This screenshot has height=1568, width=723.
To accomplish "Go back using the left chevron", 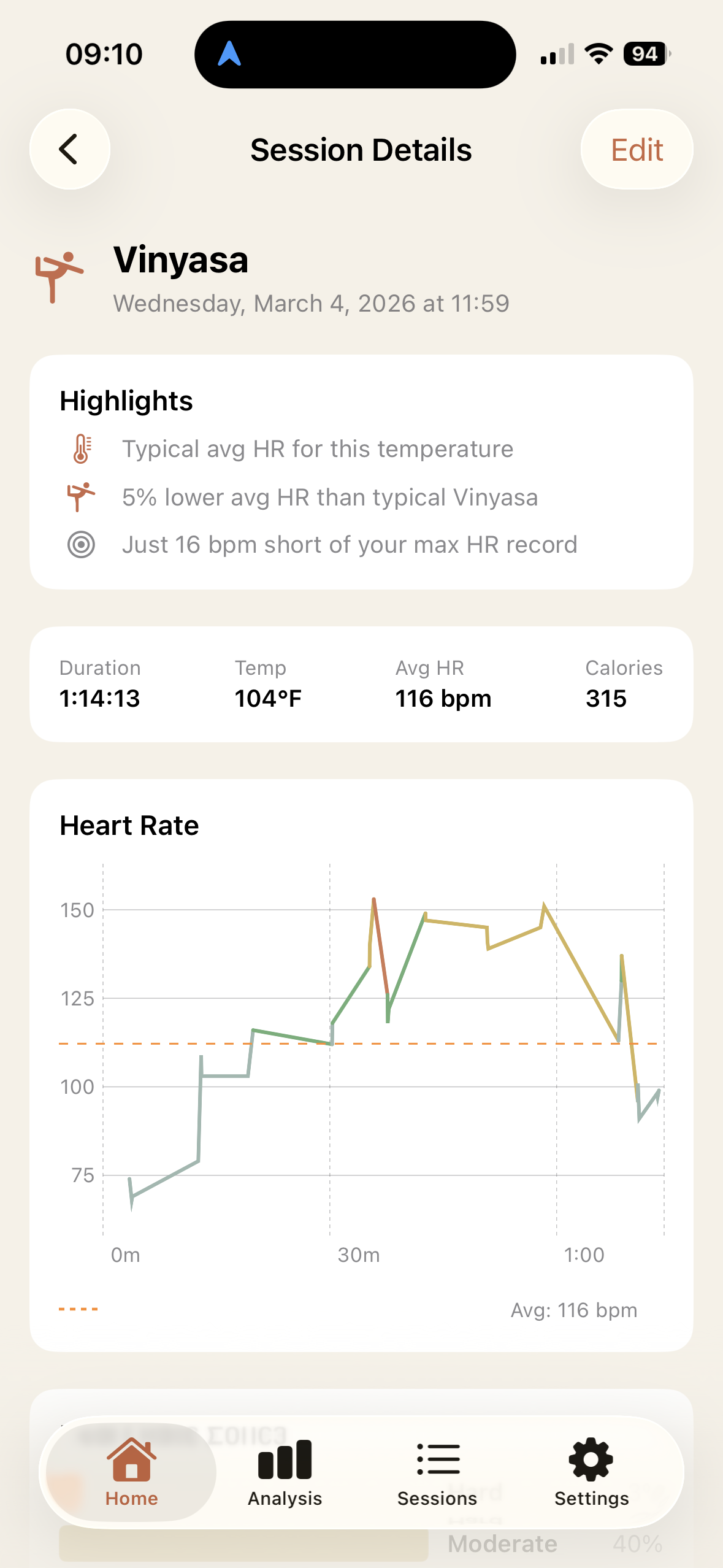I will coord(69,149).
